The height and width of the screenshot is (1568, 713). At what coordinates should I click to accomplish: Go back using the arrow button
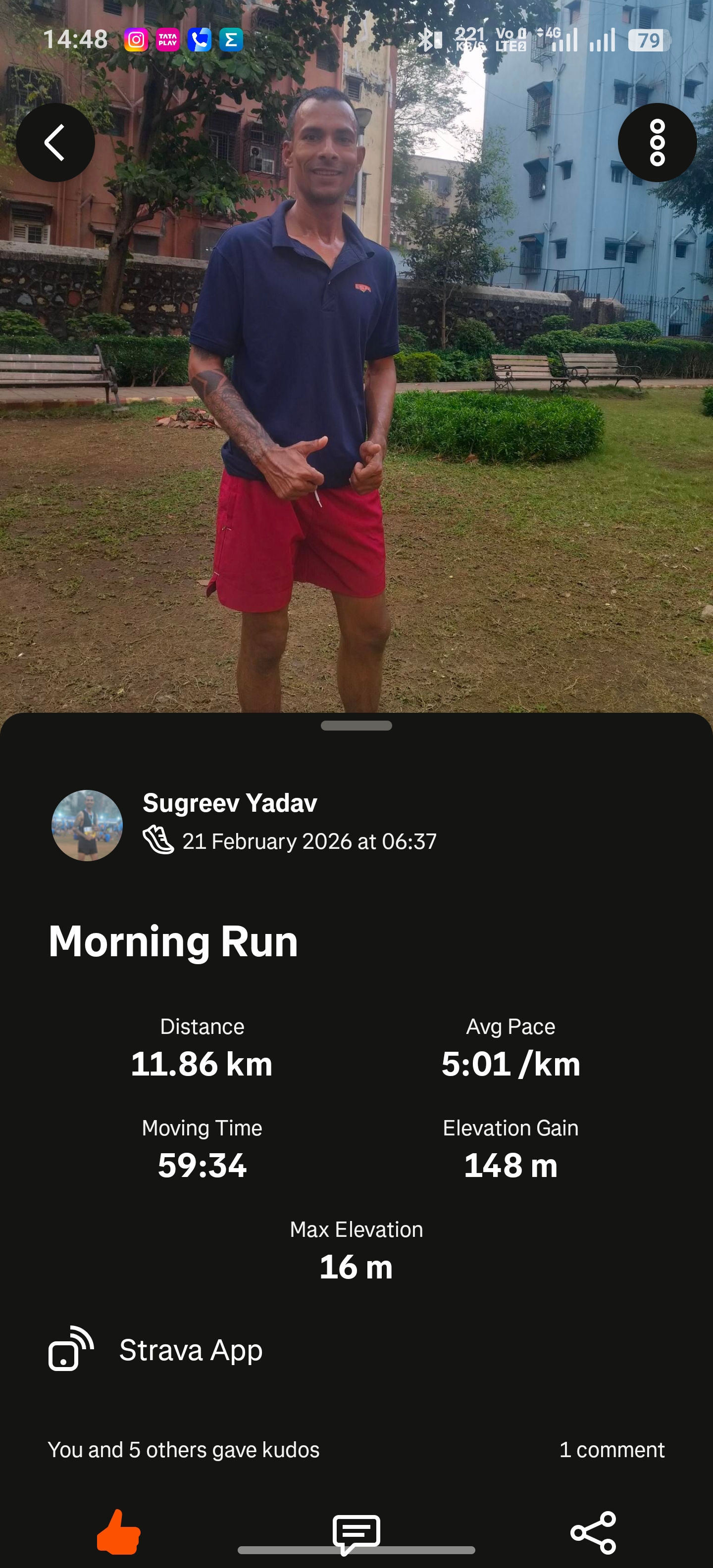click(55, 143)
